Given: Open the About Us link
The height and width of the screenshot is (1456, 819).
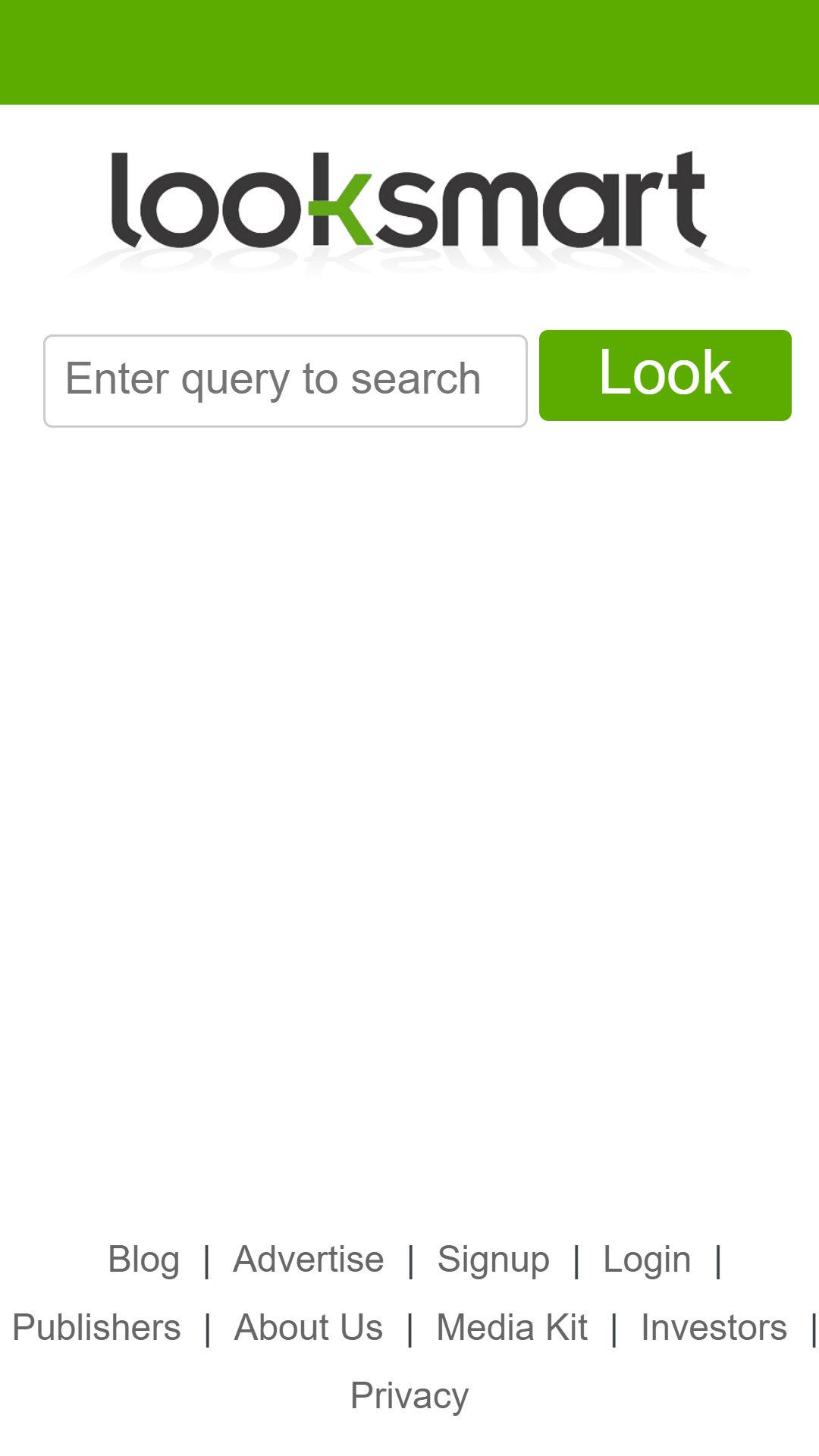Looking at the screenshot, I should (x=309, y=1328).
